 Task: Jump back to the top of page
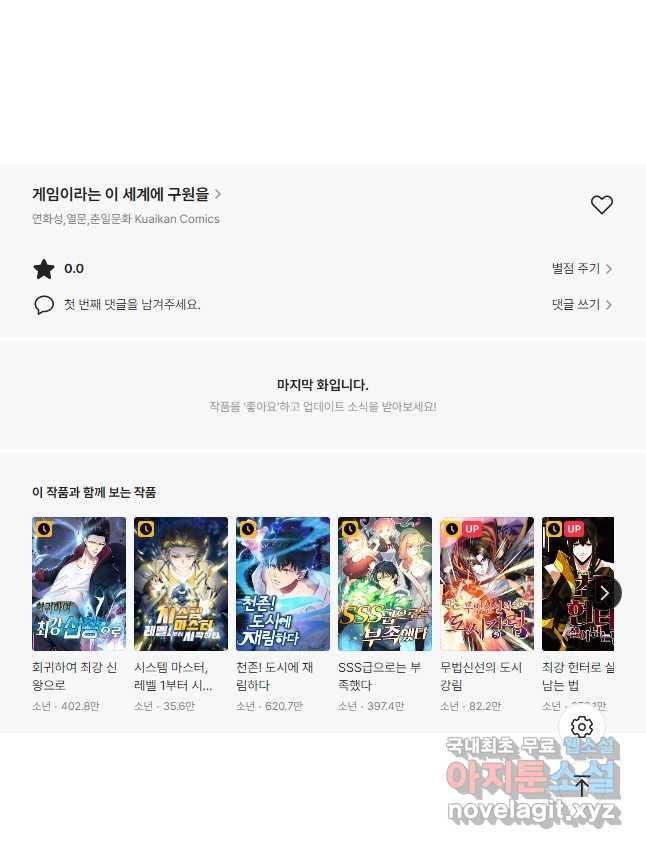(582, 786)
